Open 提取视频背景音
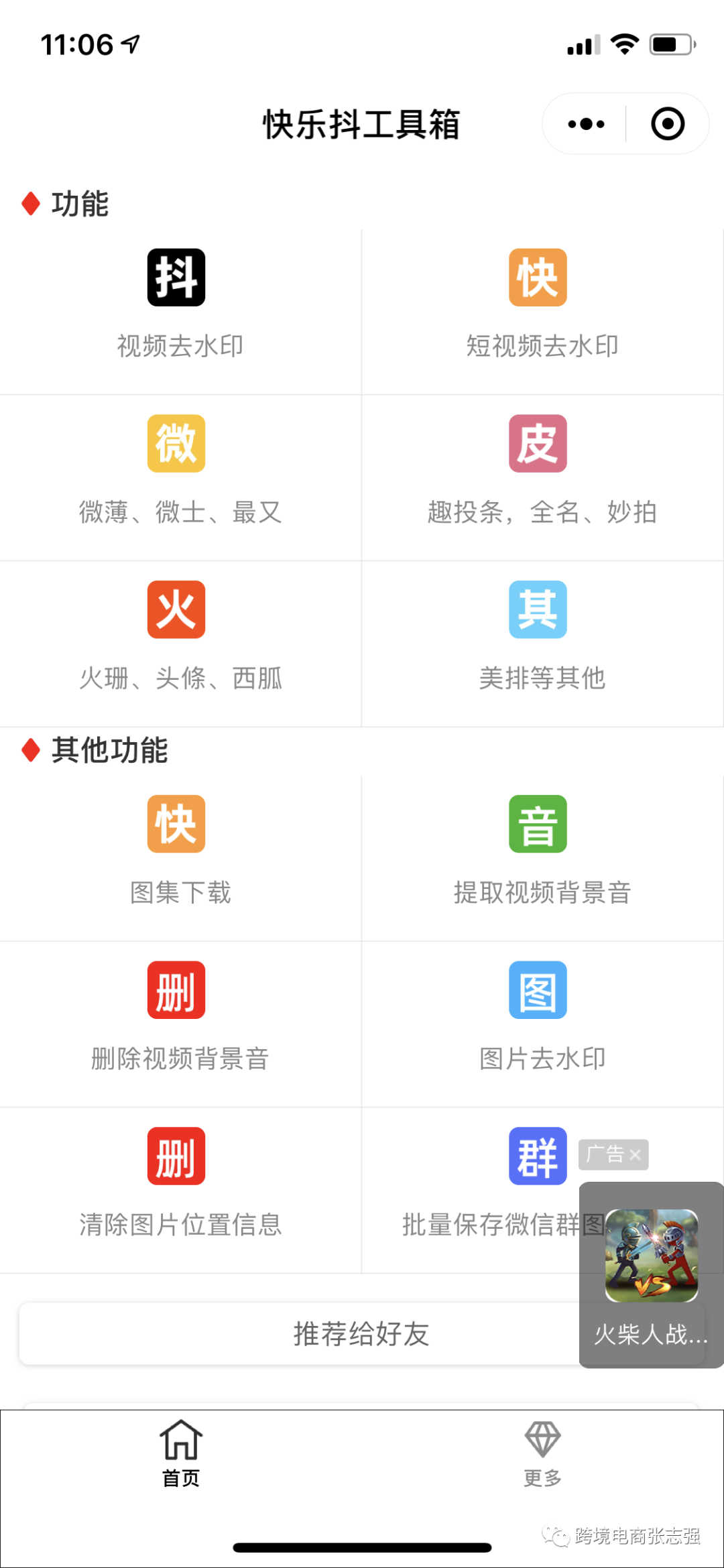724x1568 pixels. [542, 858]
